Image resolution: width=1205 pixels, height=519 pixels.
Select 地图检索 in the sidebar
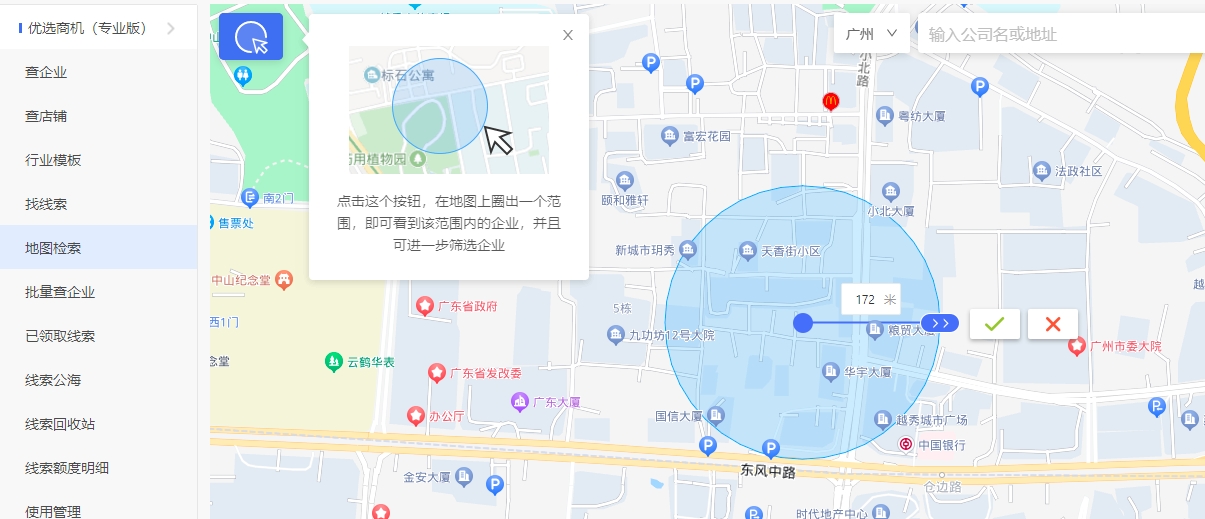[x=53, y=248]
